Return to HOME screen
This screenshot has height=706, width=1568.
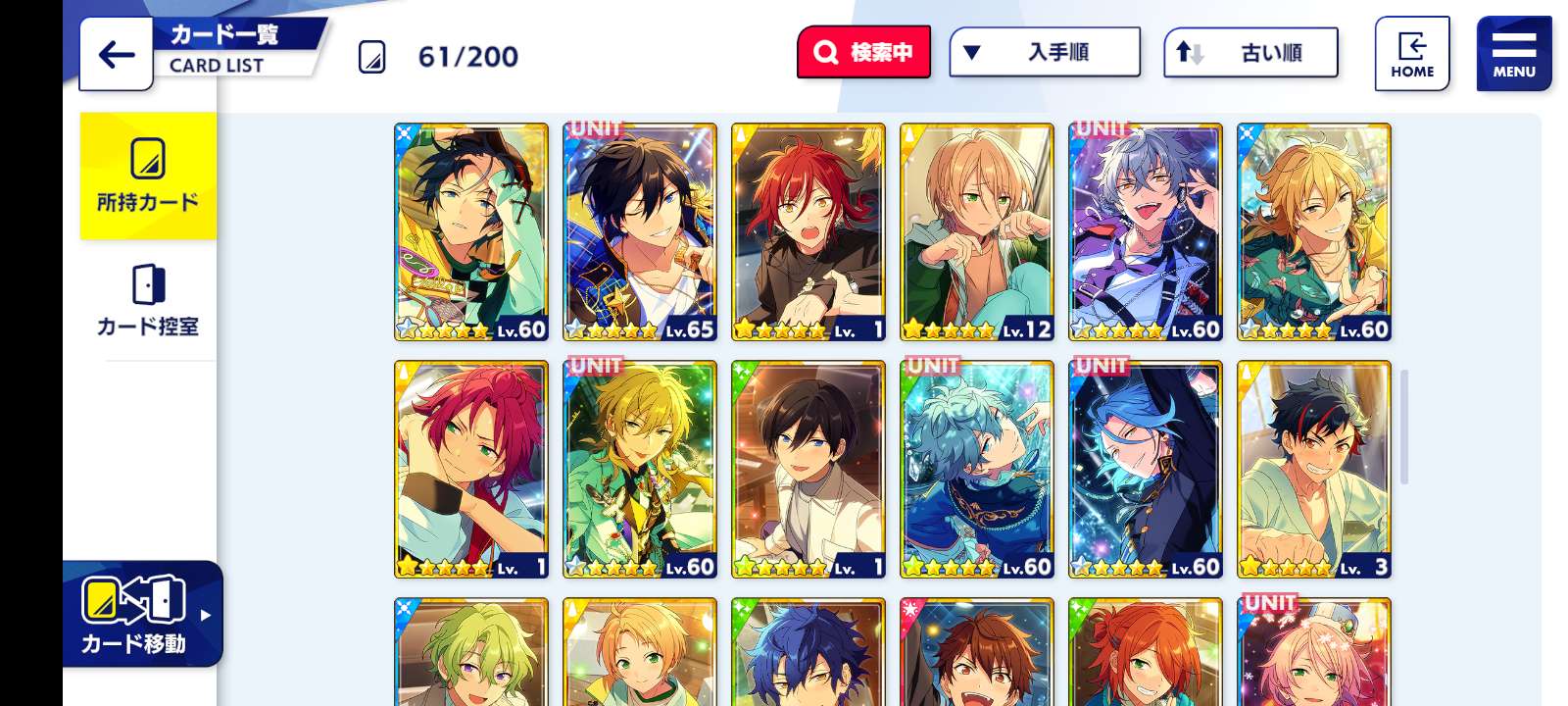pos(1411,54)
